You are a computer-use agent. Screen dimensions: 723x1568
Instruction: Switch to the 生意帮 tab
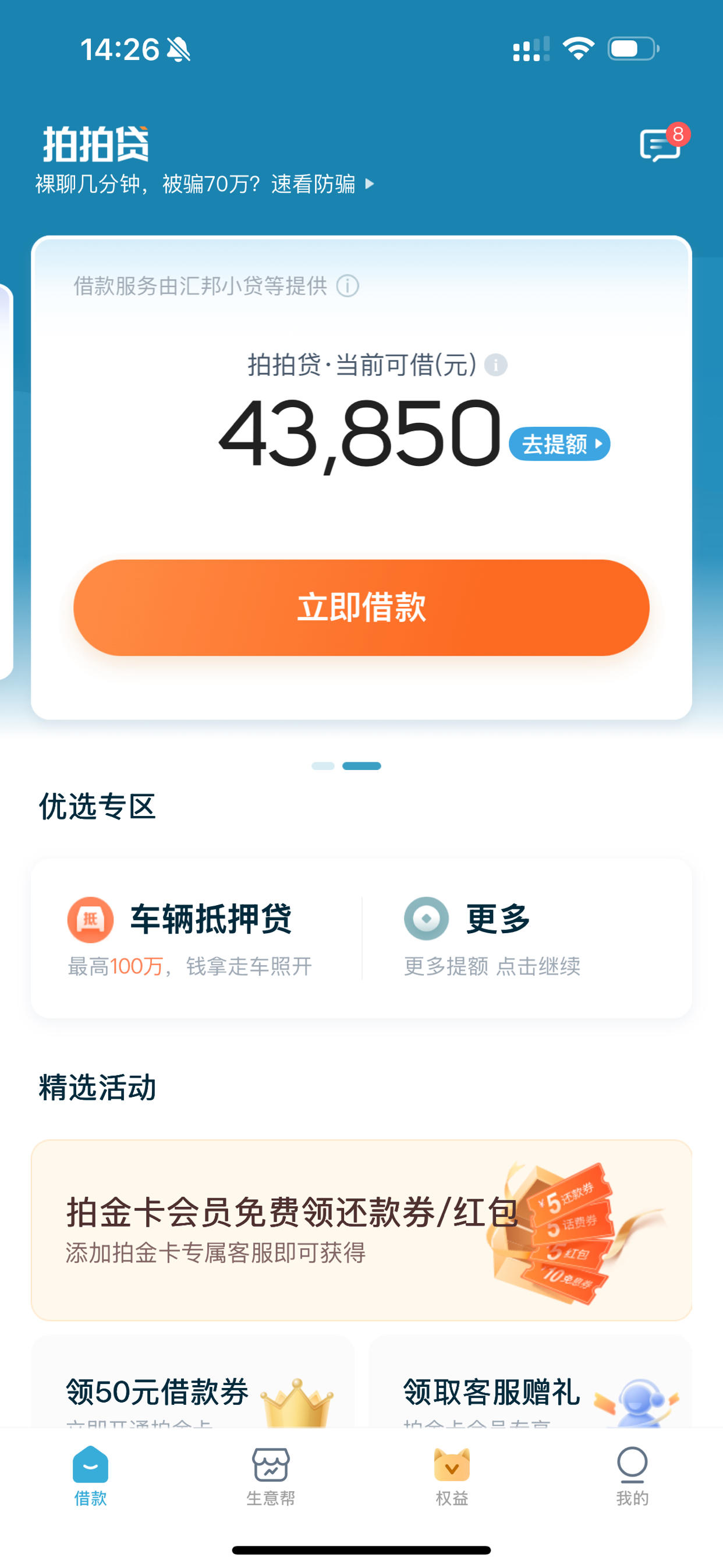271,1475
